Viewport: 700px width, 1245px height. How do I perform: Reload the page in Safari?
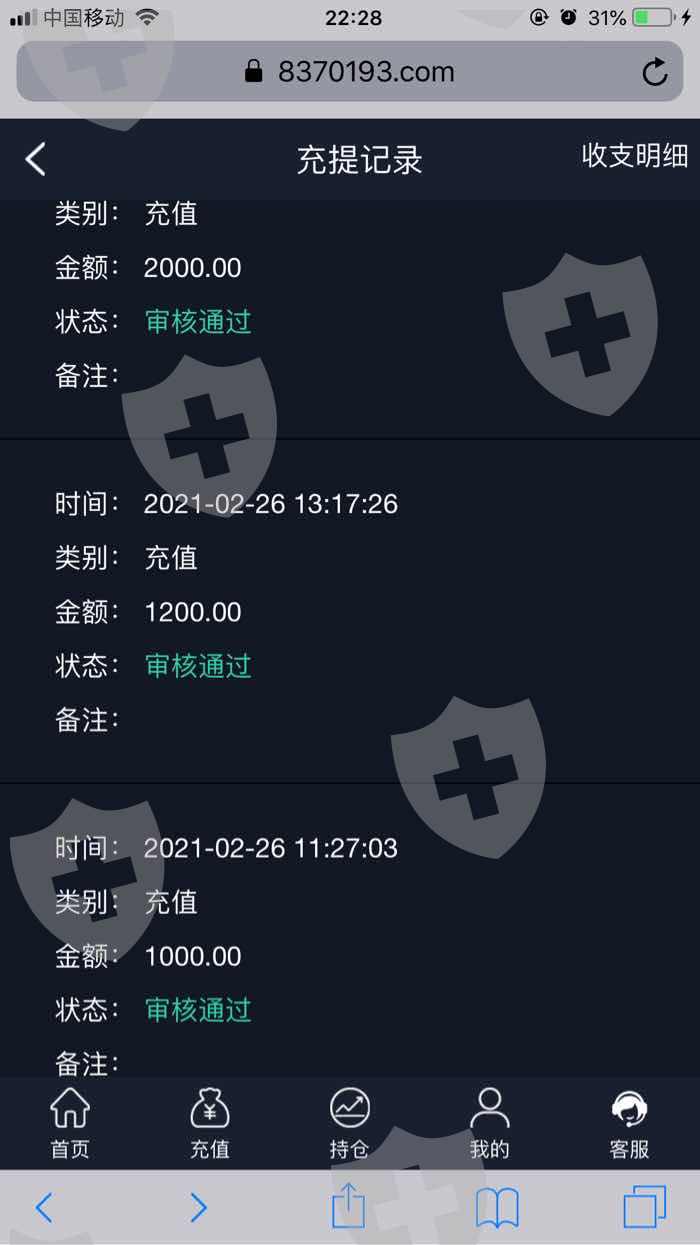point(655,72)
